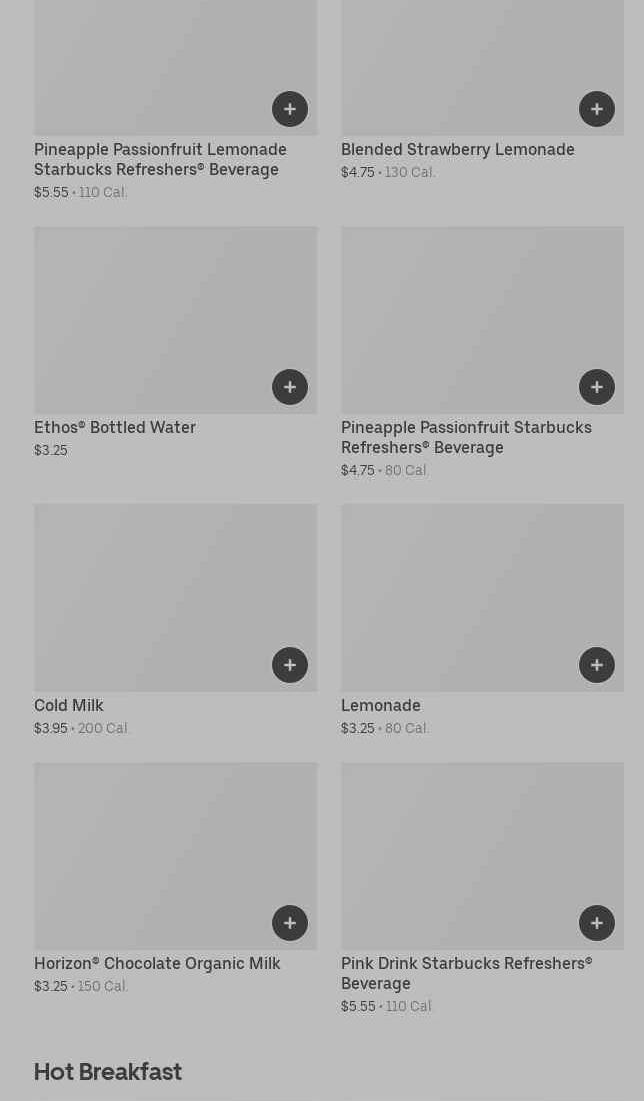This screenshot has width=644, height=1101.
Task: Add Ethos Bottled Water to cart
Action: point(290,387)
